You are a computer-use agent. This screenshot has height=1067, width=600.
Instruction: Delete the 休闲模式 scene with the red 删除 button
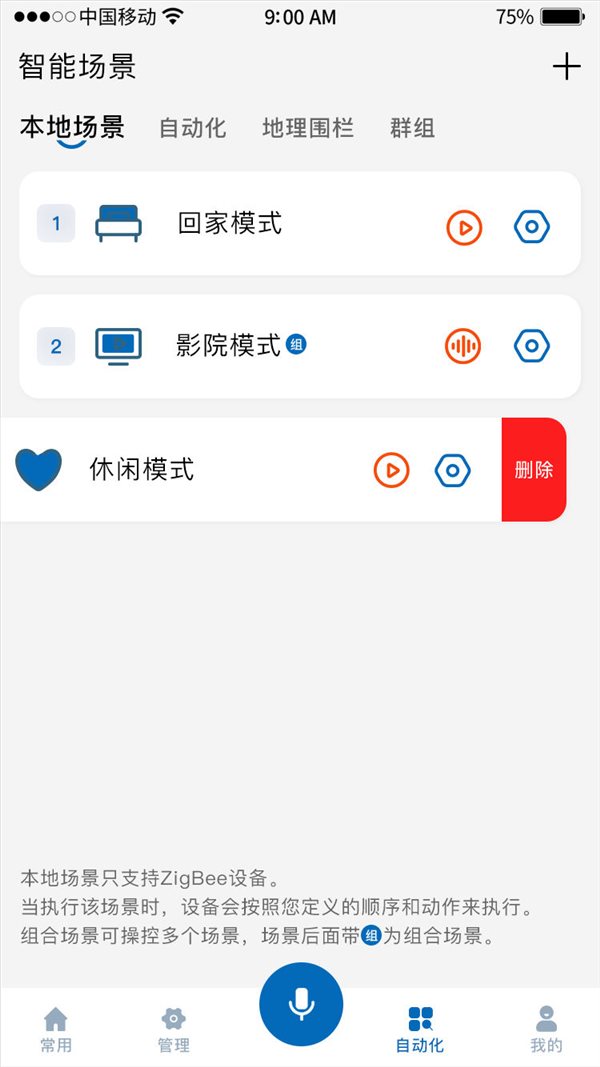tap(534, 470)
